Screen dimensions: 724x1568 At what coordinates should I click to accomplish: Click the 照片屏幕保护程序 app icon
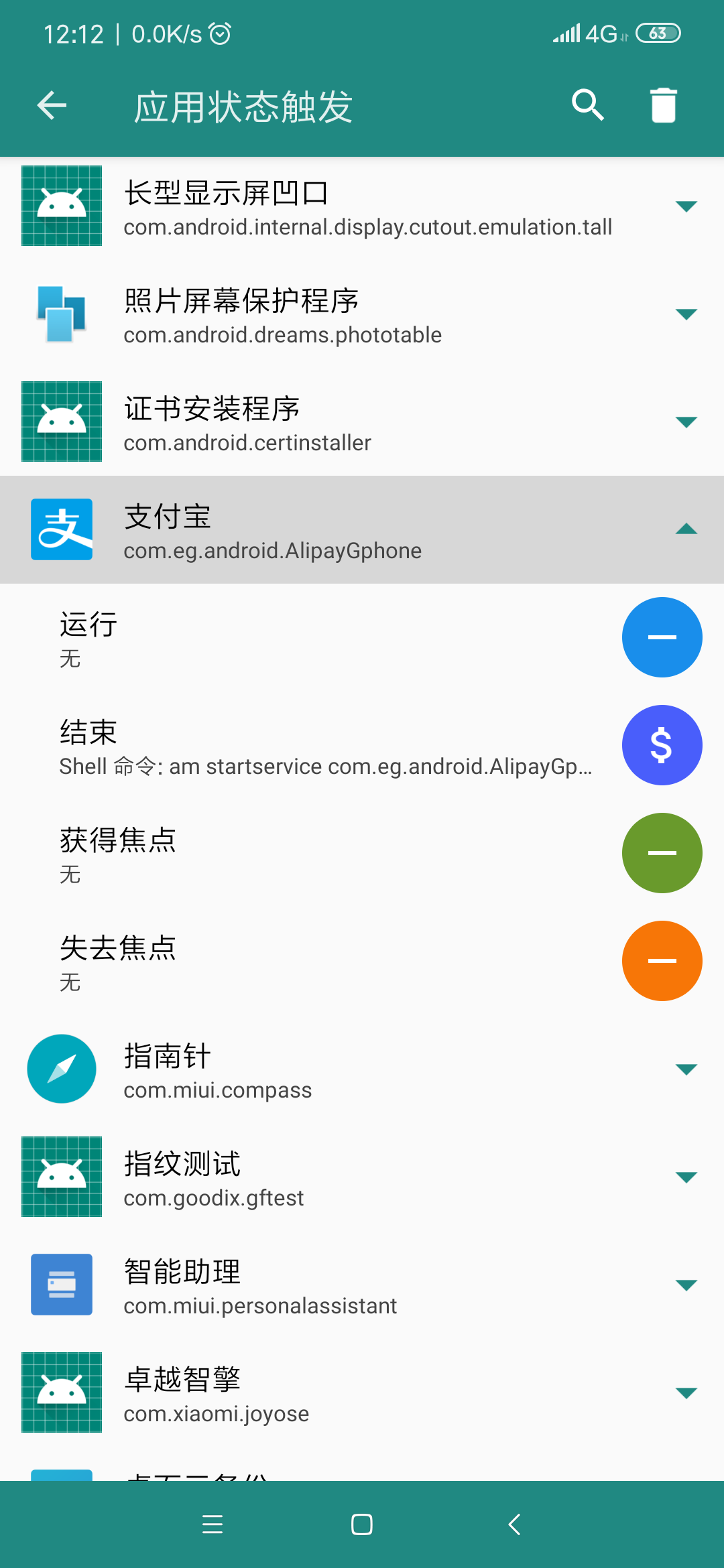click(x=61, y=314)
